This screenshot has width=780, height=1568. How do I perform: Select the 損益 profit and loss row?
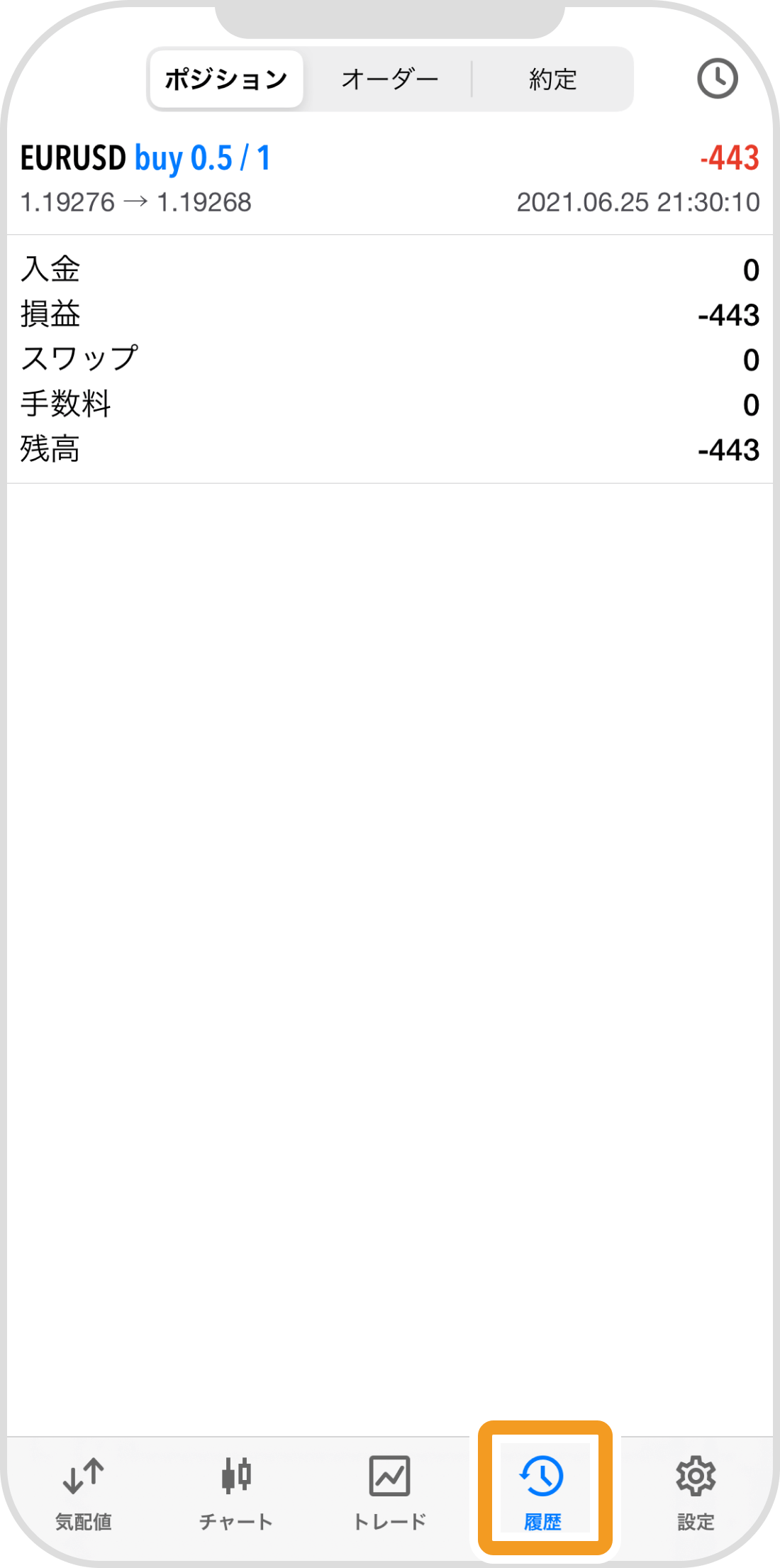point(390,315)
